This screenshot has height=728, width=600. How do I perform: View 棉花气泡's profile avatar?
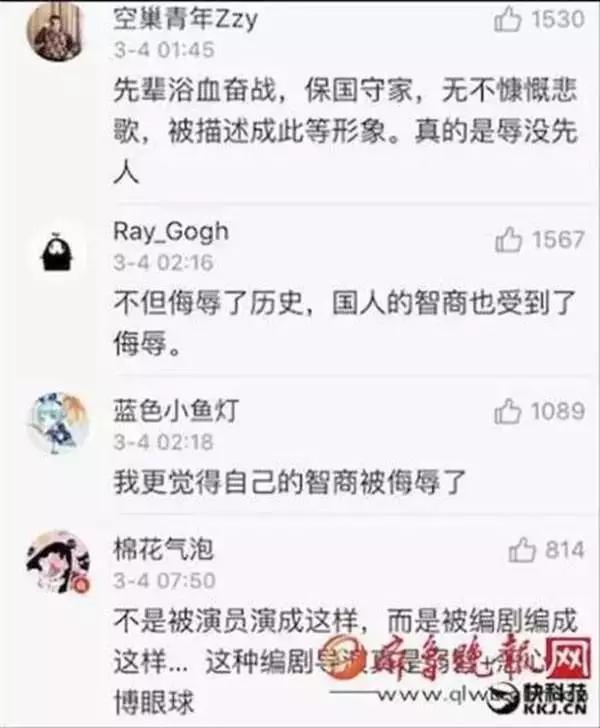click(57, 561)
